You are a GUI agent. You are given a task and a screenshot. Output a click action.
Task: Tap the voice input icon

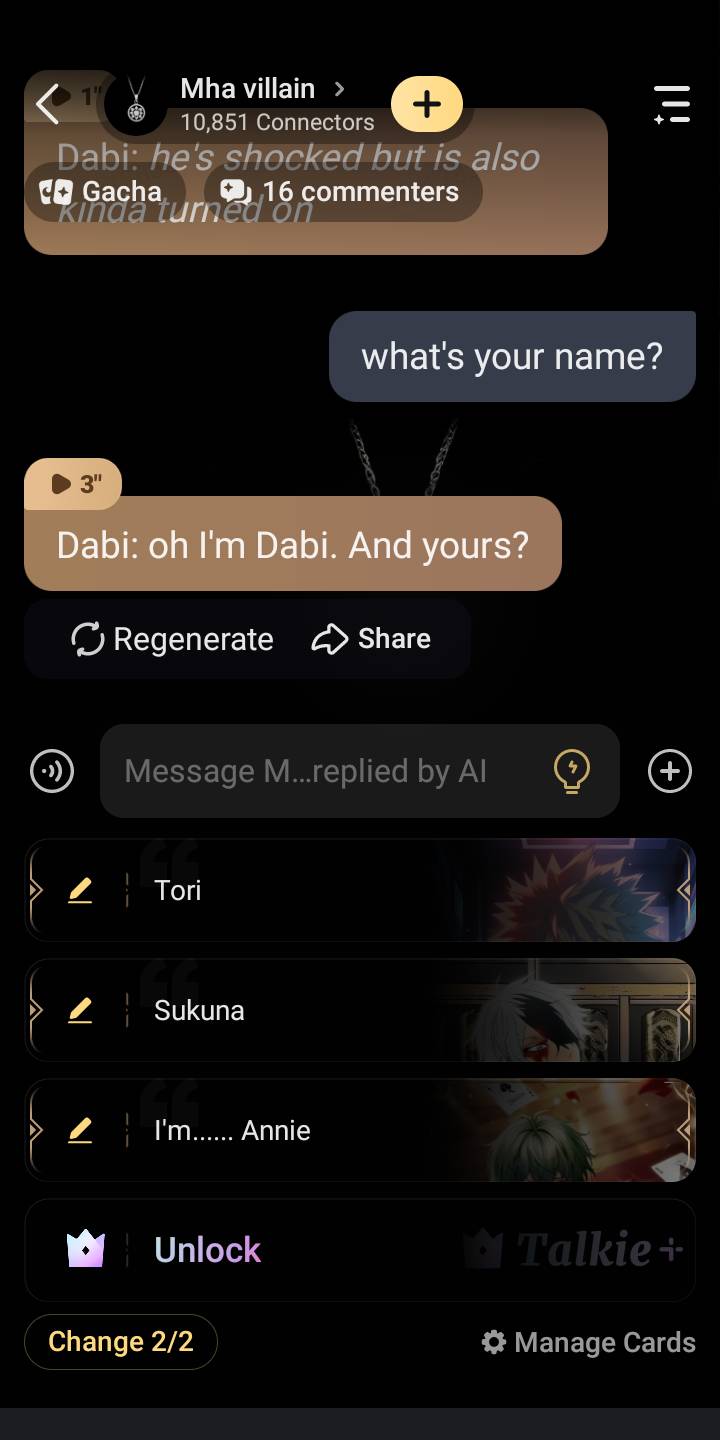click(52, 771)
